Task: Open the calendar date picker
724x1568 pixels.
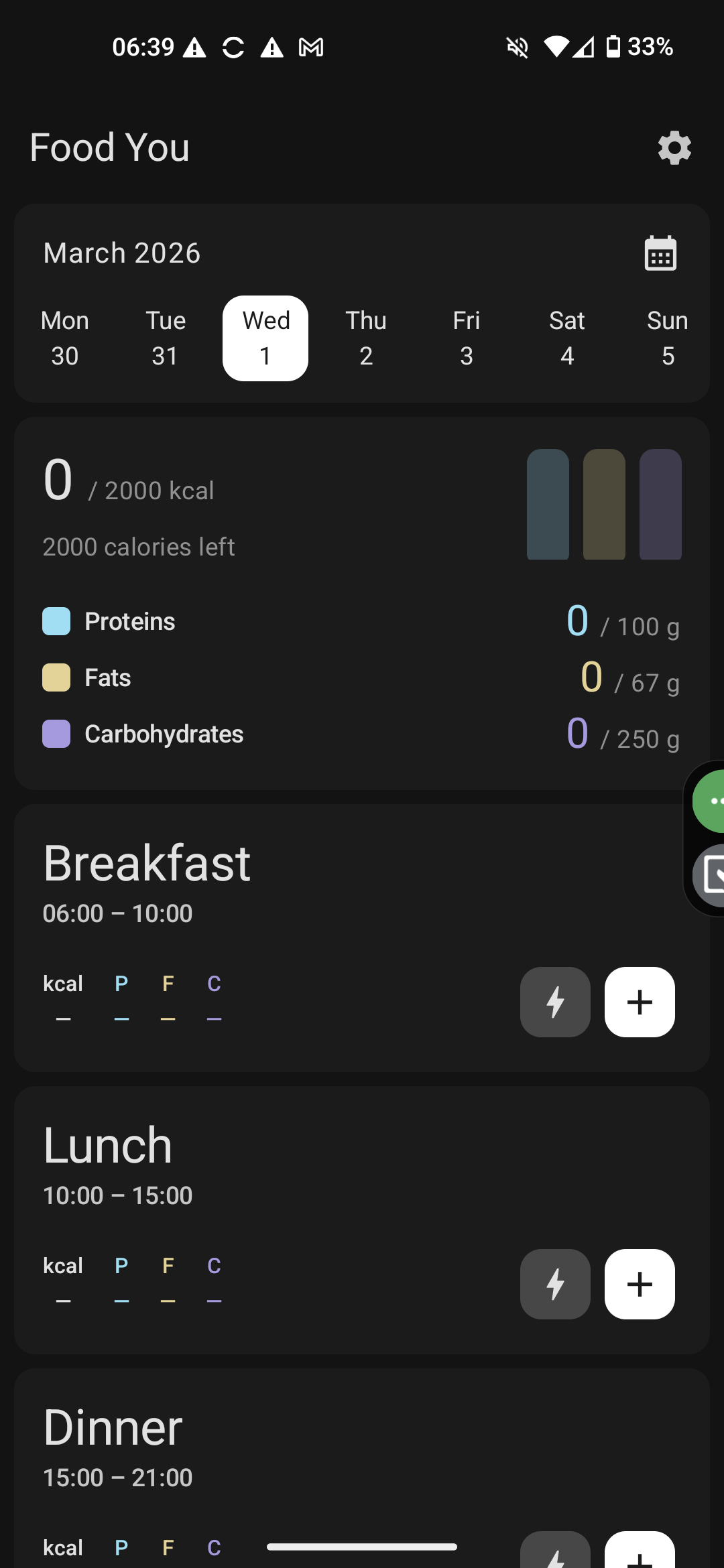Action: click(x=660, y=253)
